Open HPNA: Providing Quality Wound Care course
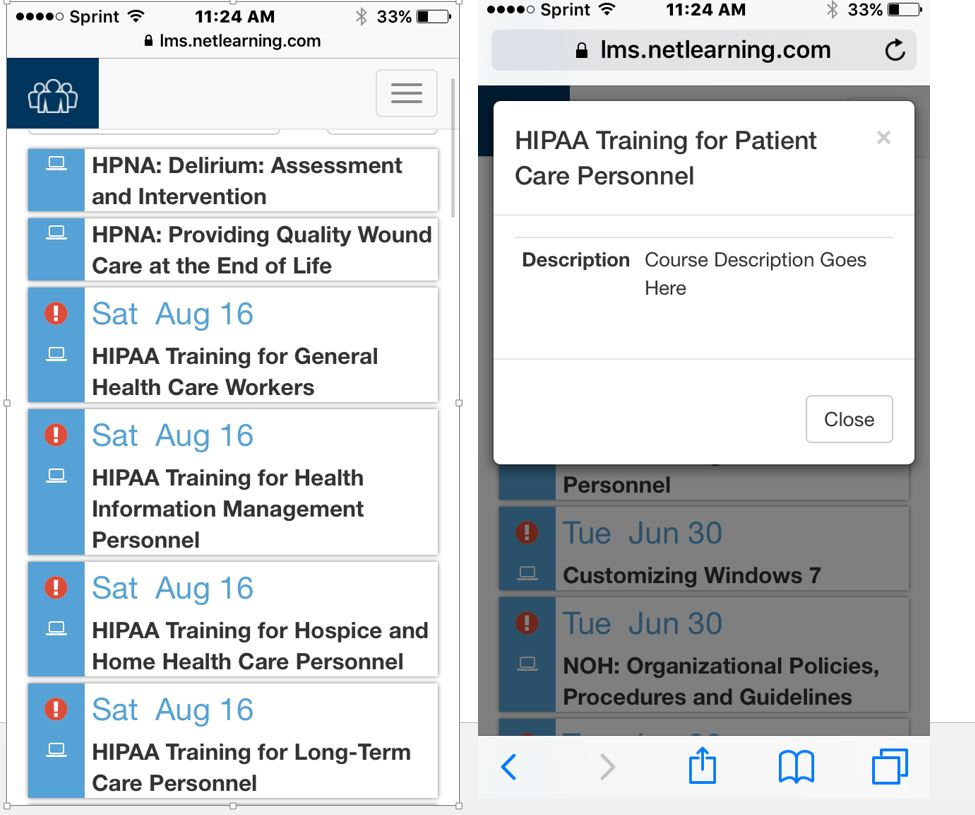 tap(261, 250)
